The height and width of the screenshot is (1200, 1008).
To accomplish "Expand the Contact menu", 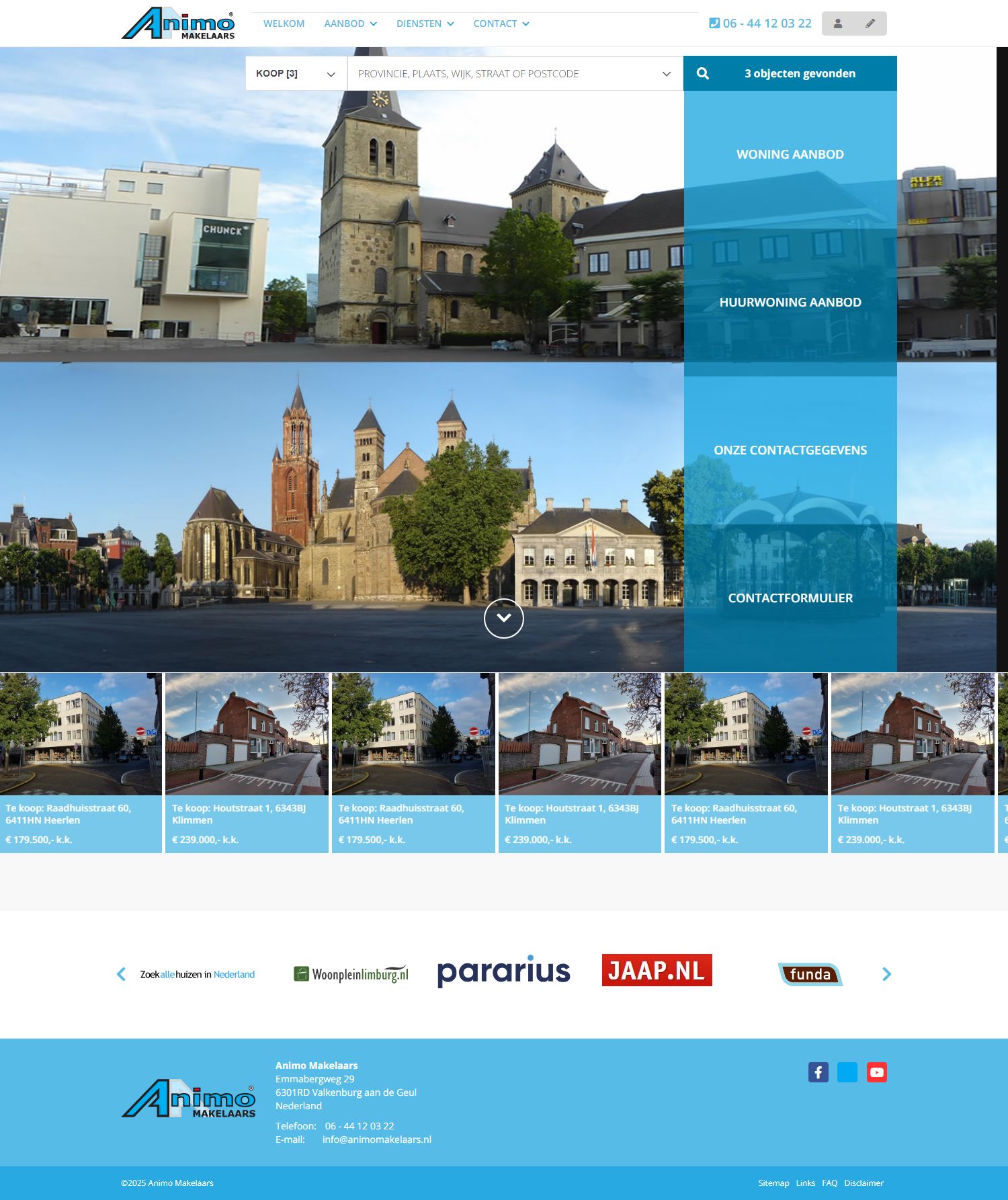I will [x=501, y=24].
